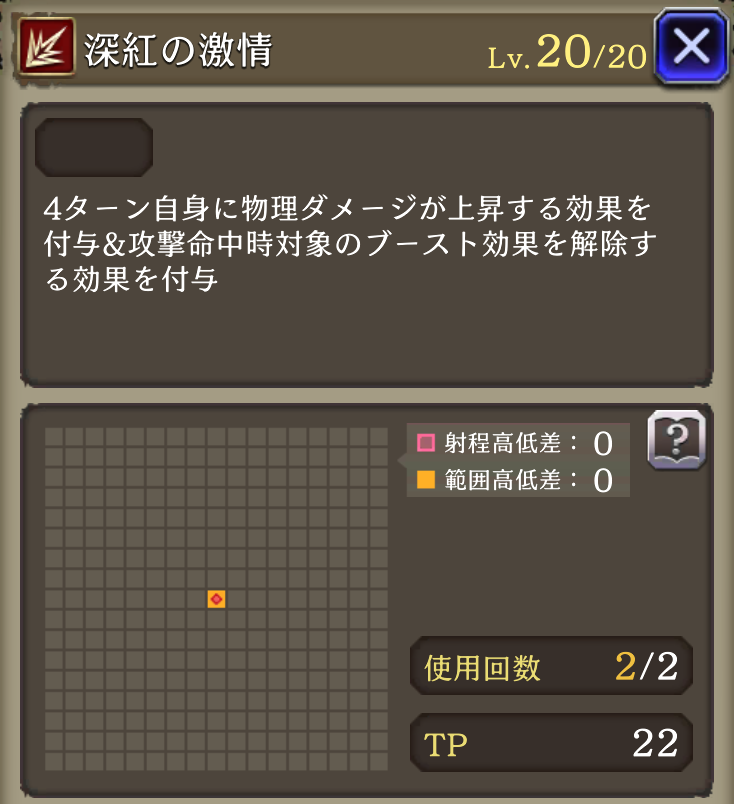Open the range help guide book icon
The image size is (734, 804).
(676, 440)
